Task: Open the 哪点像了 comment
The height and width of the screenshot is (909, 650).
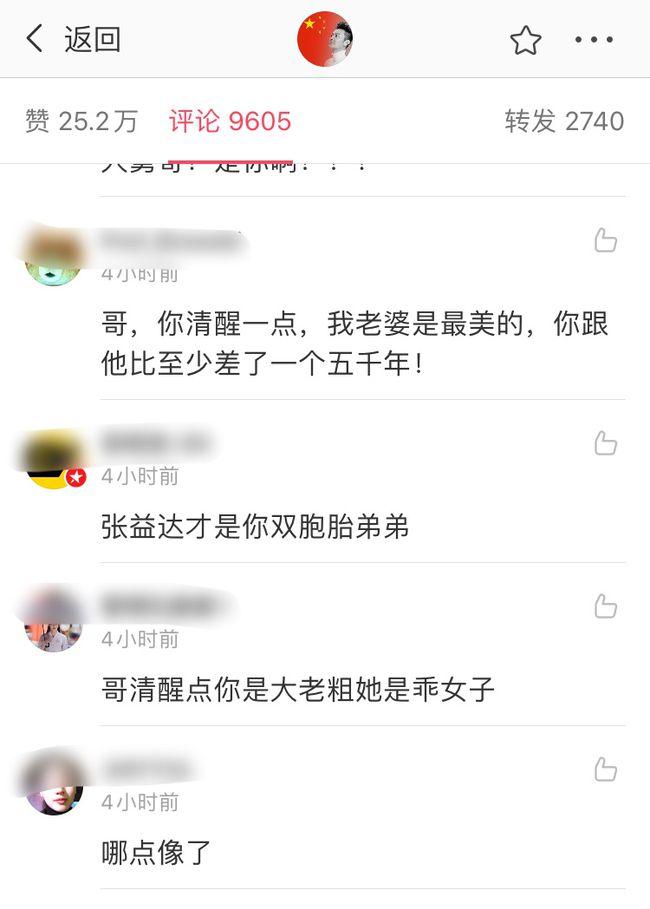Action: point(156,853)
